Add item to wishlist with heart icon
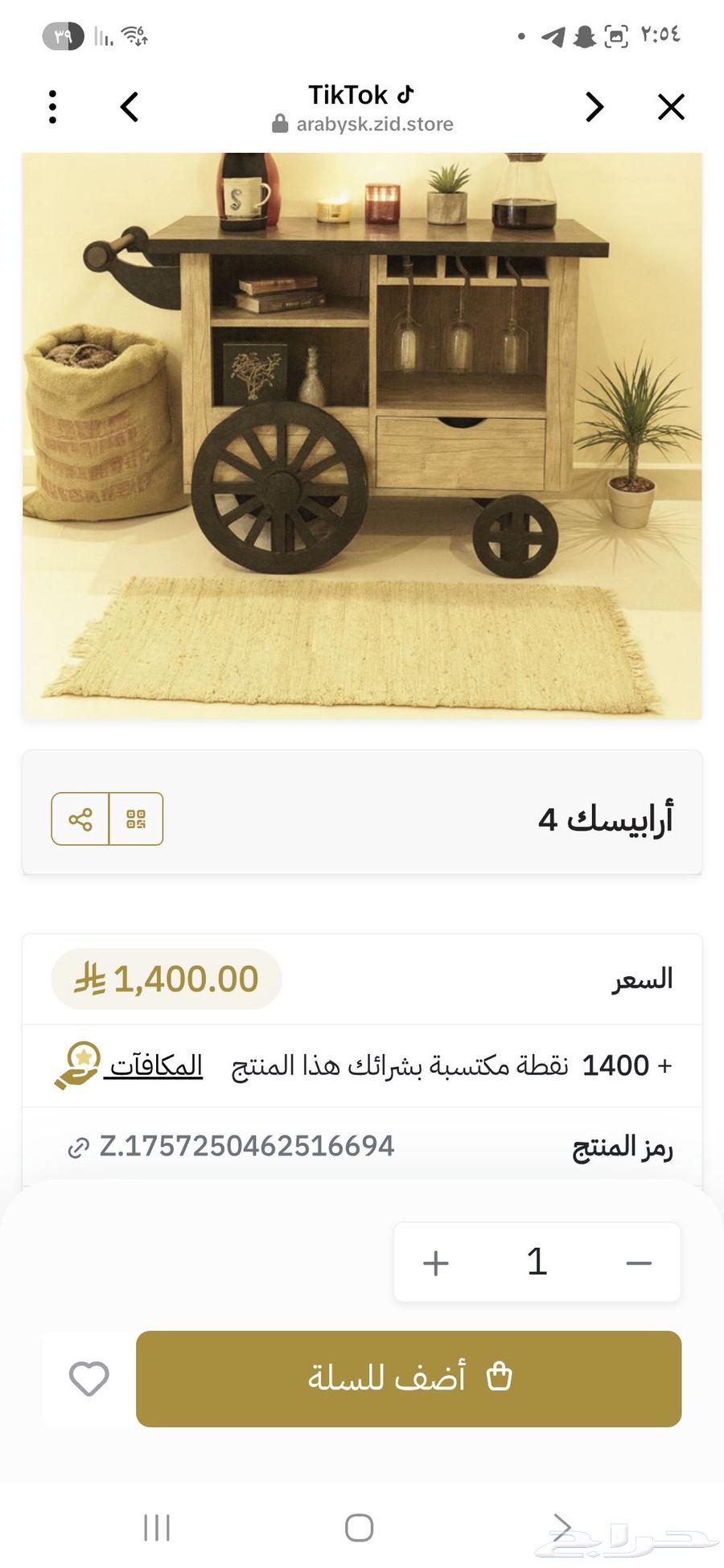This screenshot has width=724, height=1568. (x=88, y=1377)
